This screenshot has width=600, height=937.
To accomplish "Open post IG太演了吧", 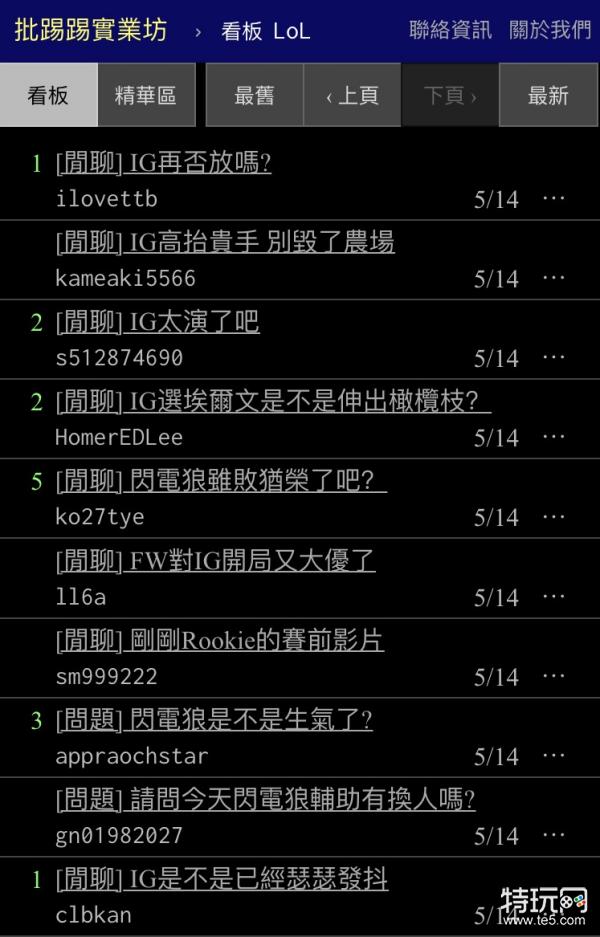I will 158,322.
